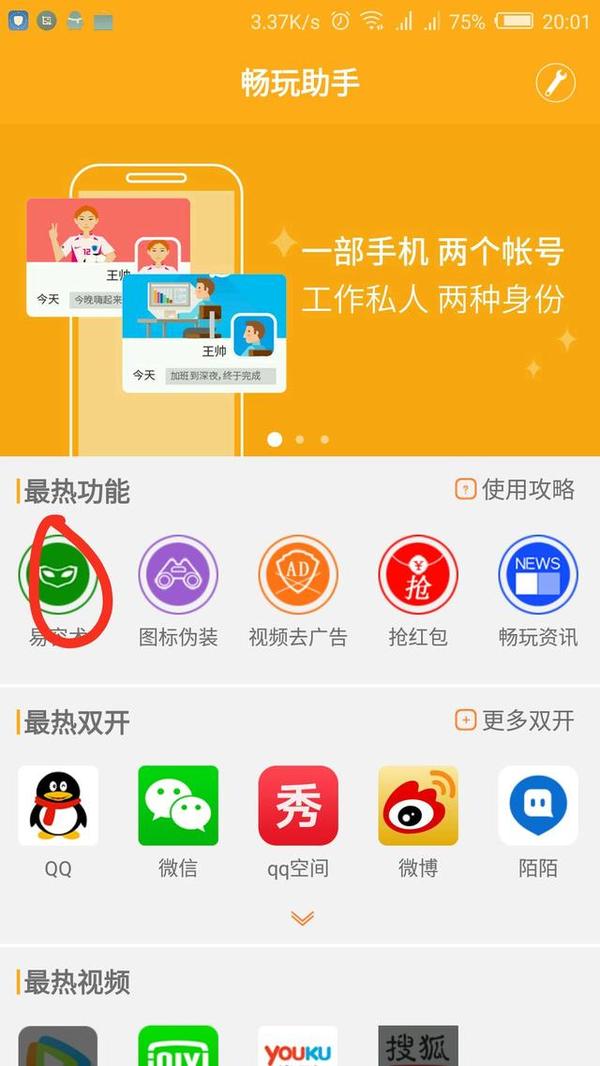Open 微信 dual app
Image resolution: width=600 pixels, height=1066 pixels.
coord(178,806)
